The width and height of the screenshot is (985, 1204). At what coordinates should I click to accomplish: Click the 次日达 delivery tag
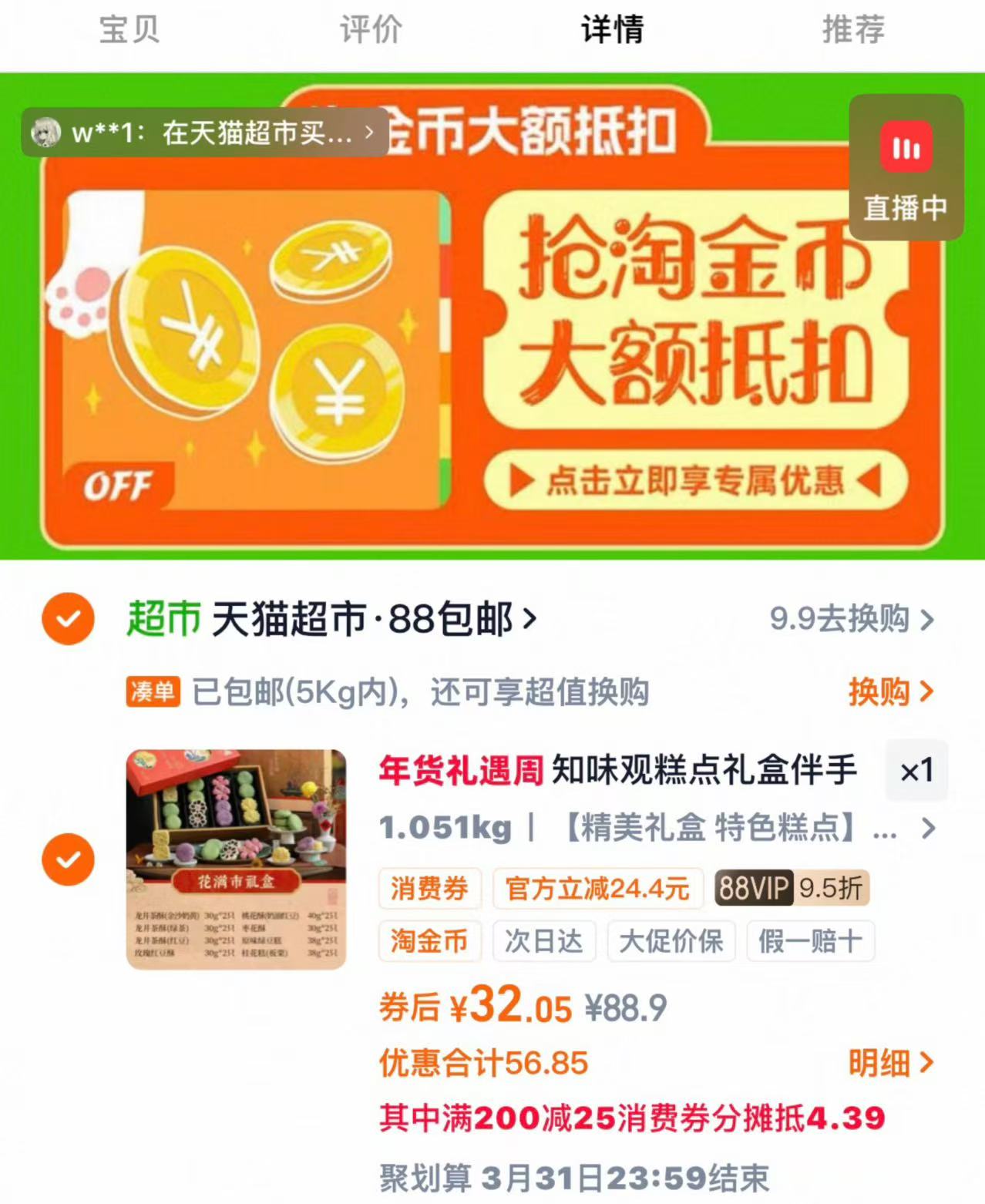pos(544,941)
